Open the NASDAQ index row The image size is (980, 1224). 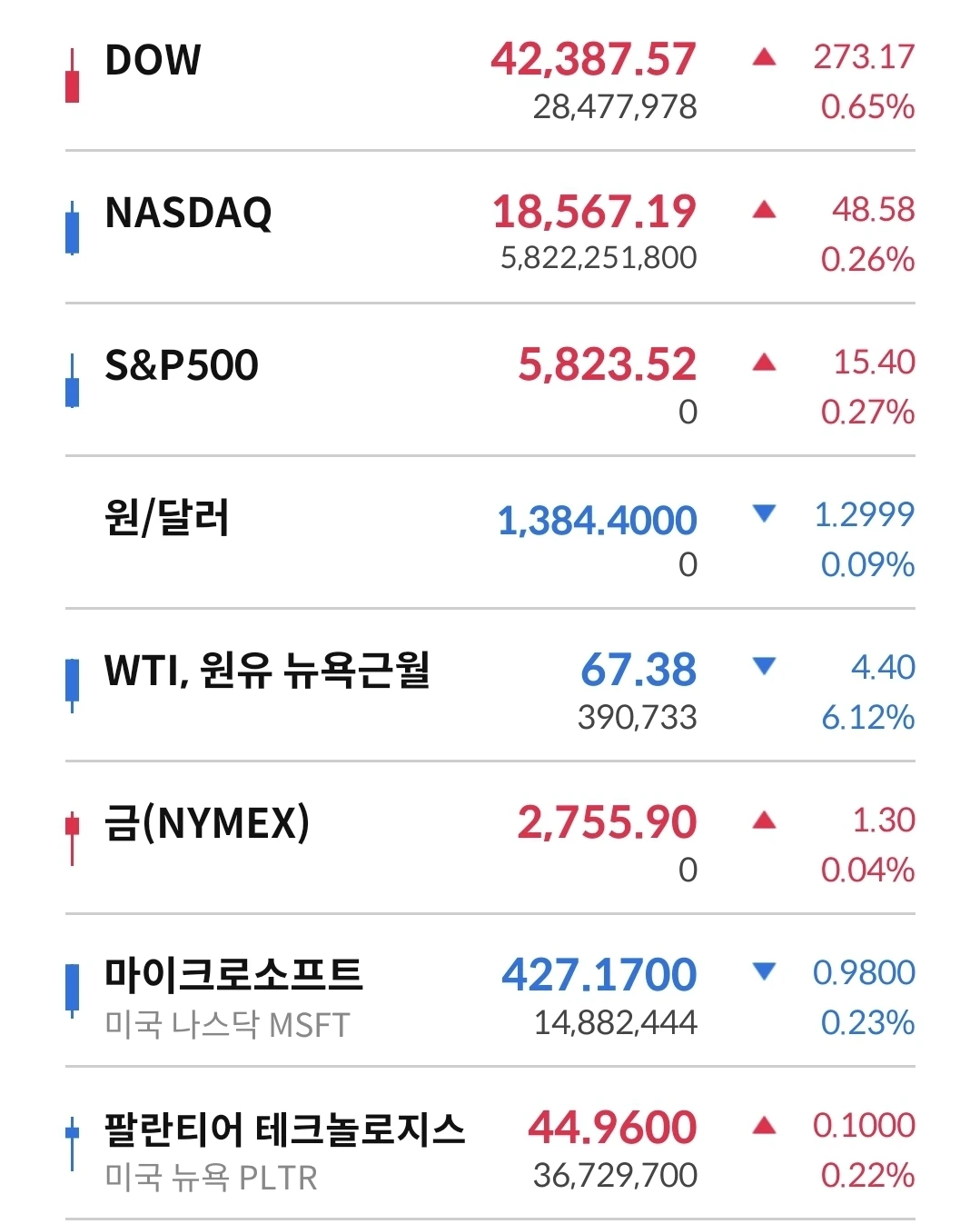point(188,214)
